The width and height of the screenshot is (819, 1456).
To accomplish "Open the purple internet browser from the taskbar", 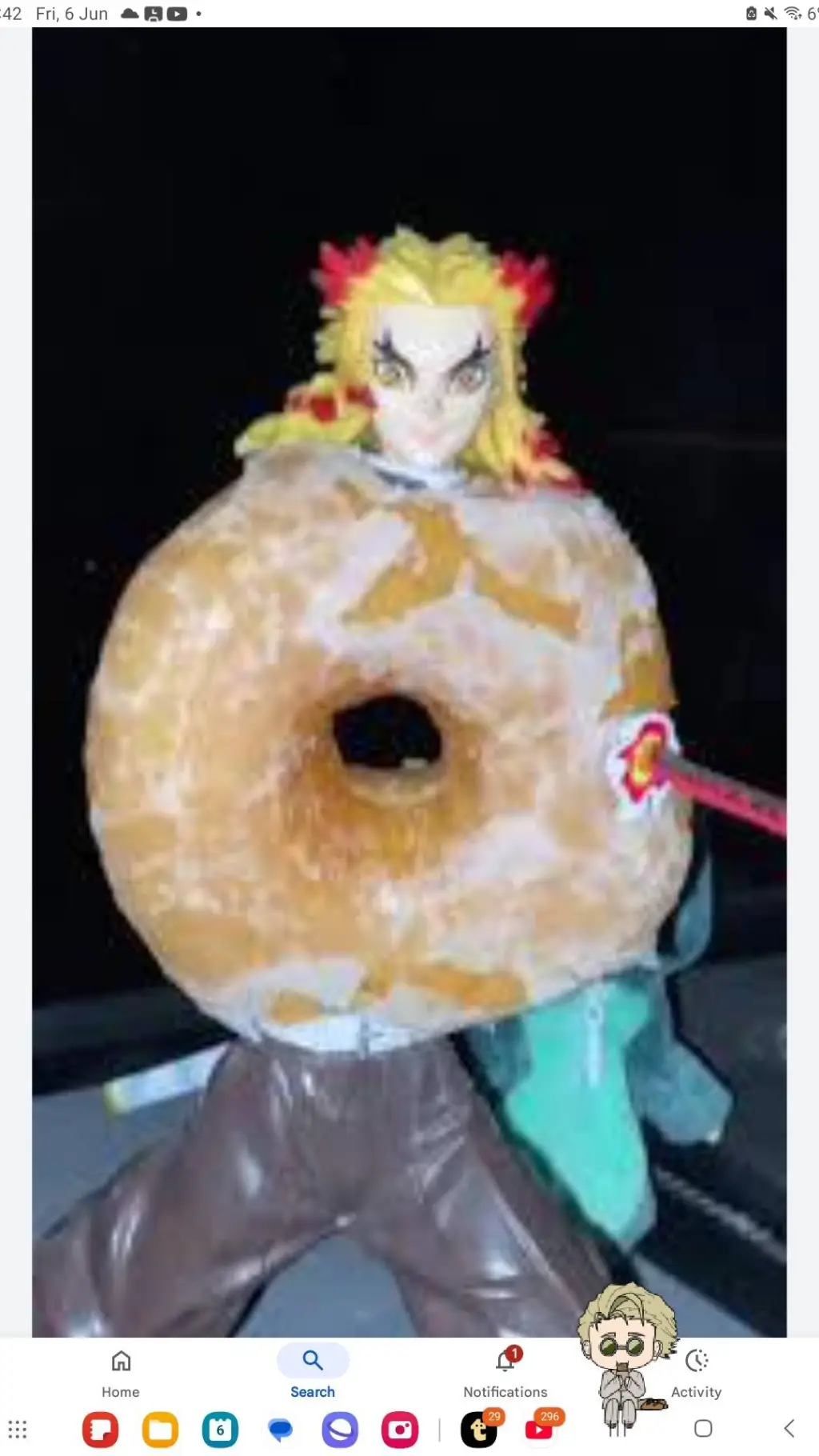I will (340, 1430).
